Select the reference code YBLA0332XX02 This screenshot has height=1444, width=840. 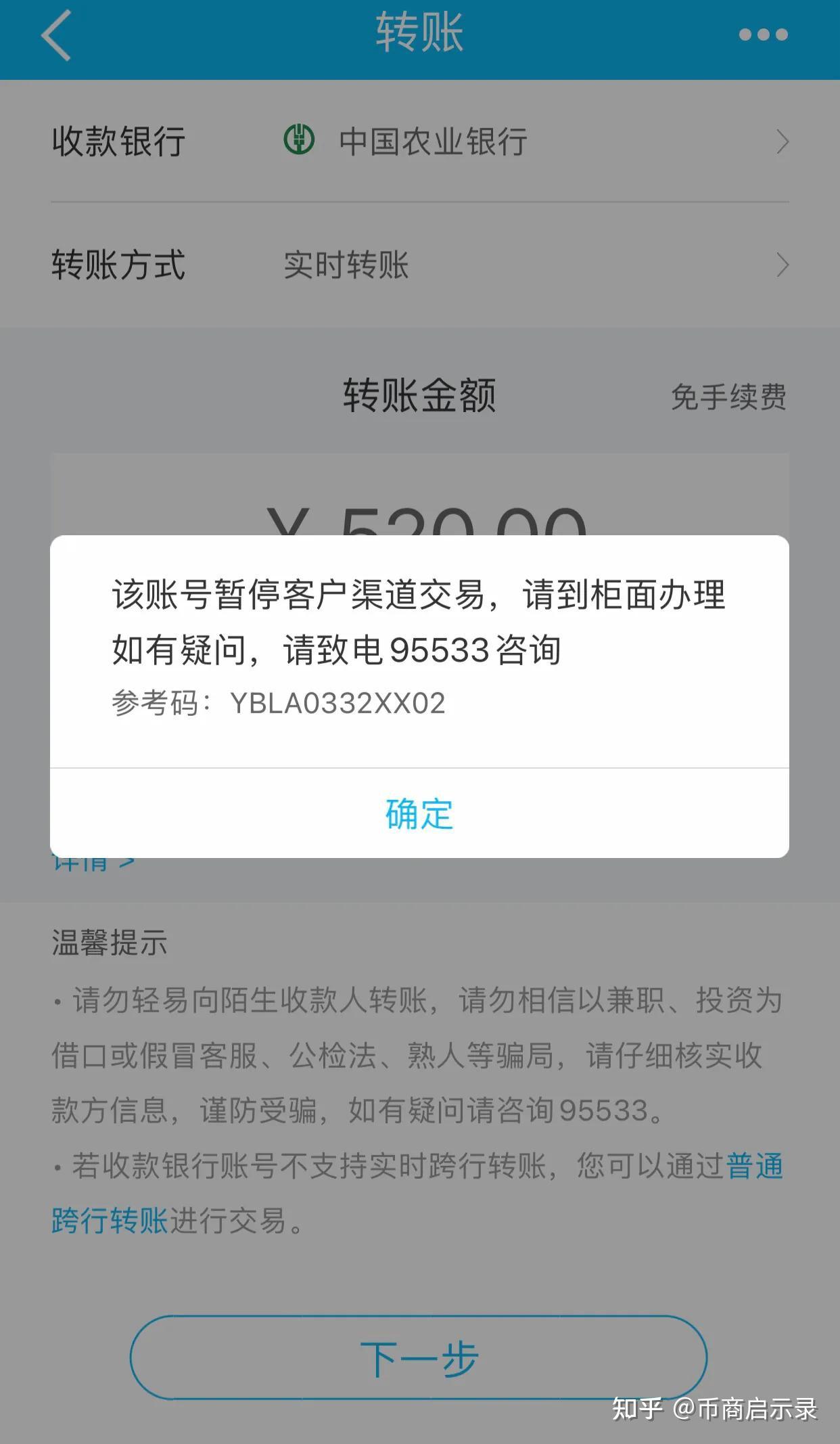point(338,704)
